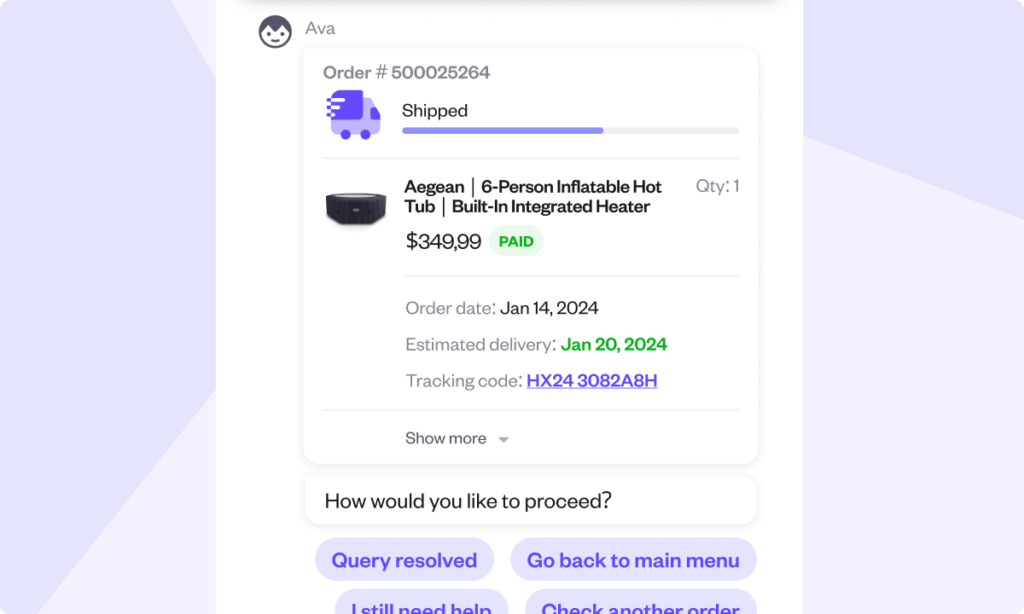Open tracking code link HX24 3082A8H
Screen dimensions: 1024x614
591,381
